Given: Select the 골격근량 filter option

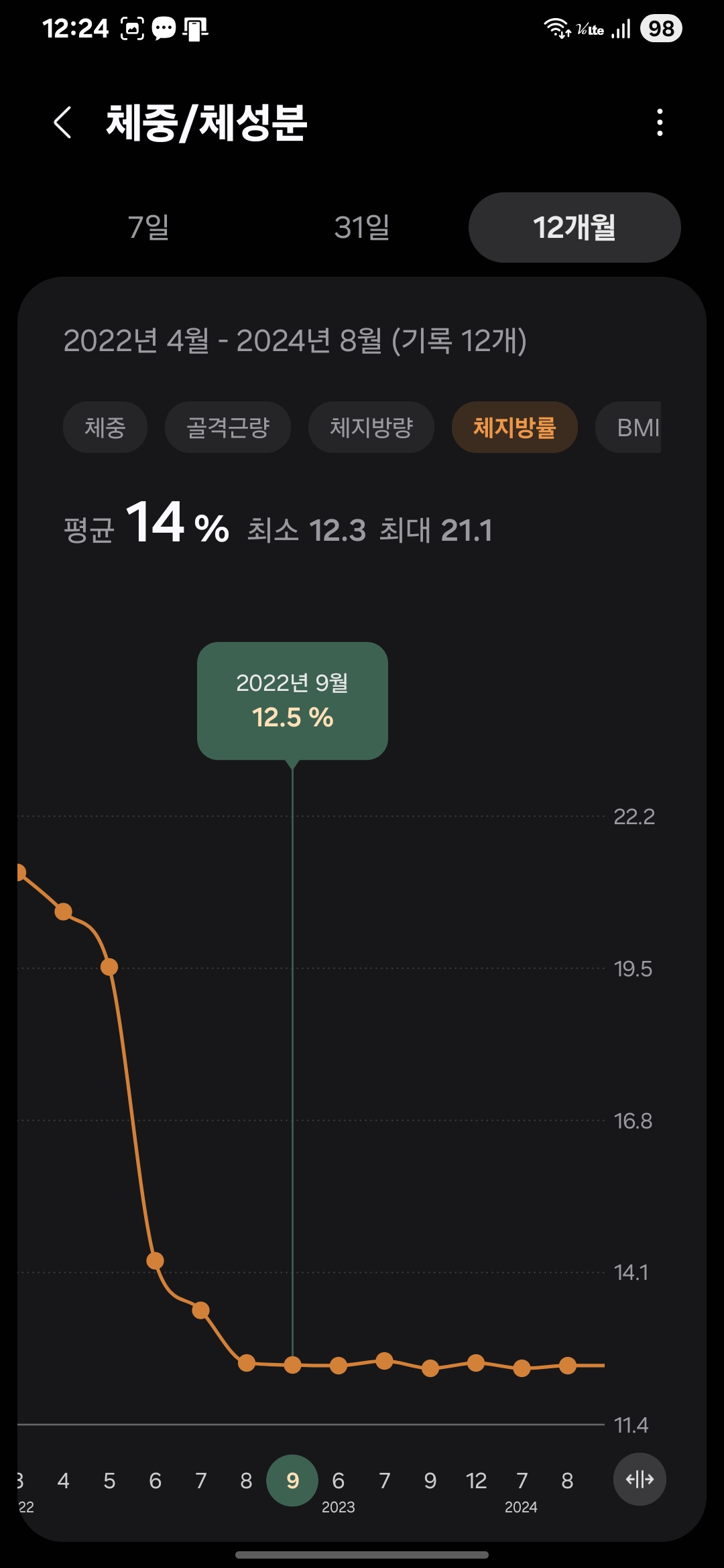Looking at the screenshot, I should point(228,427).
